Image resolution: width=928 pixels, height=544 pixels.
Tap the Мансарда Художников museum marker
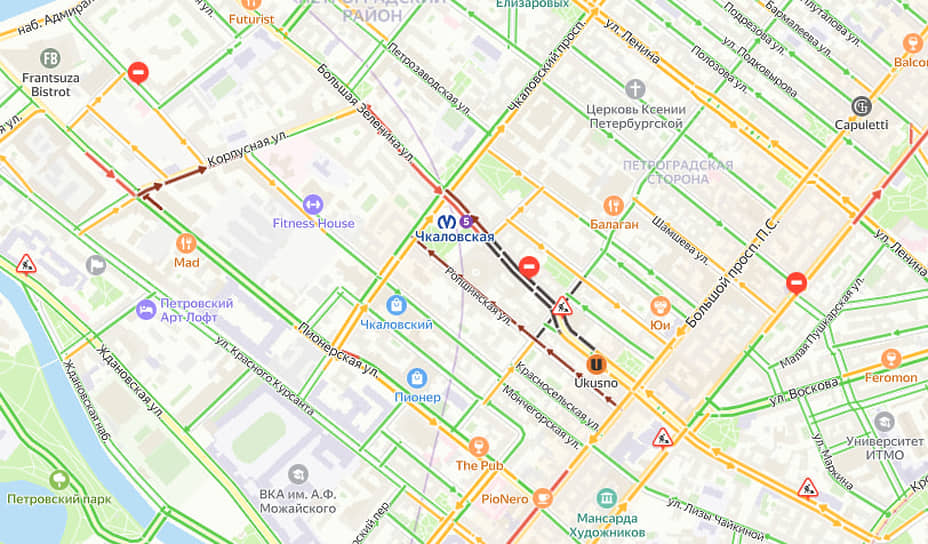click(x=606, y=498)
